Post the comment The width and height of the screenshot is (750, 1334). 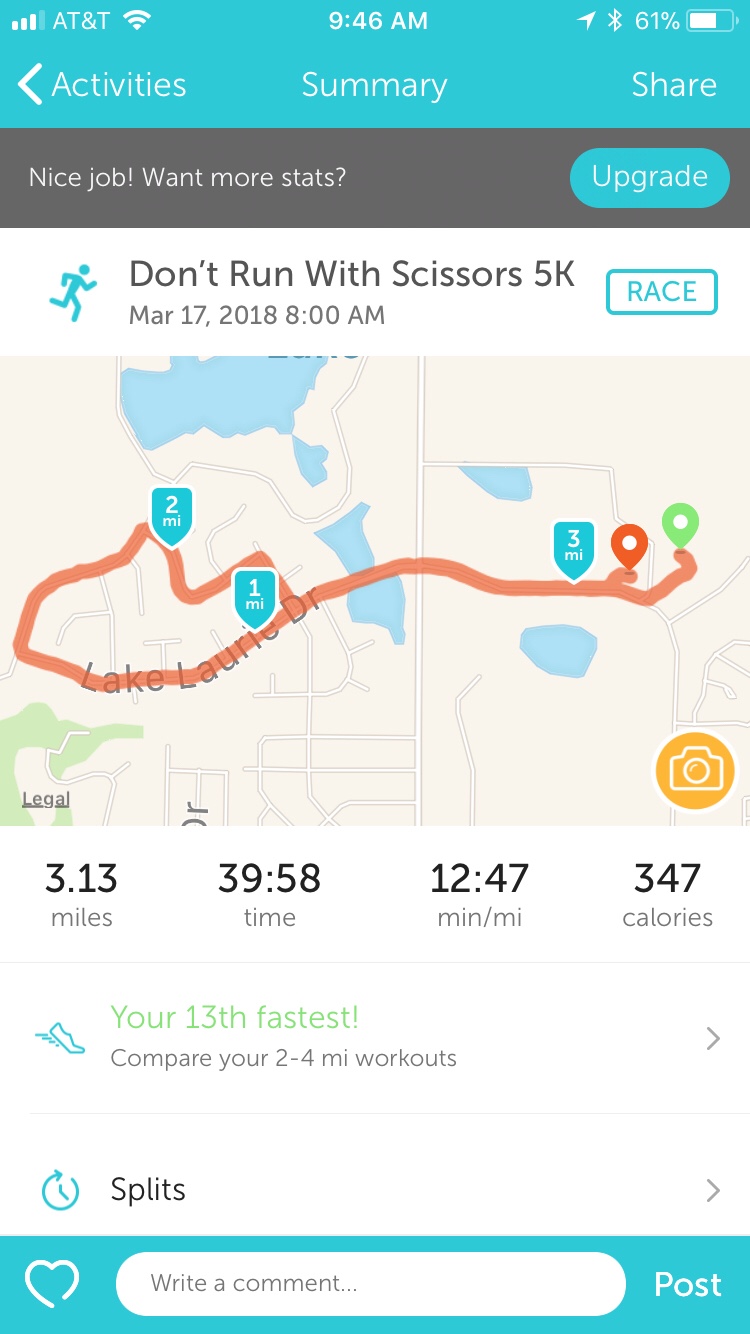click(x=687, y=1284)
